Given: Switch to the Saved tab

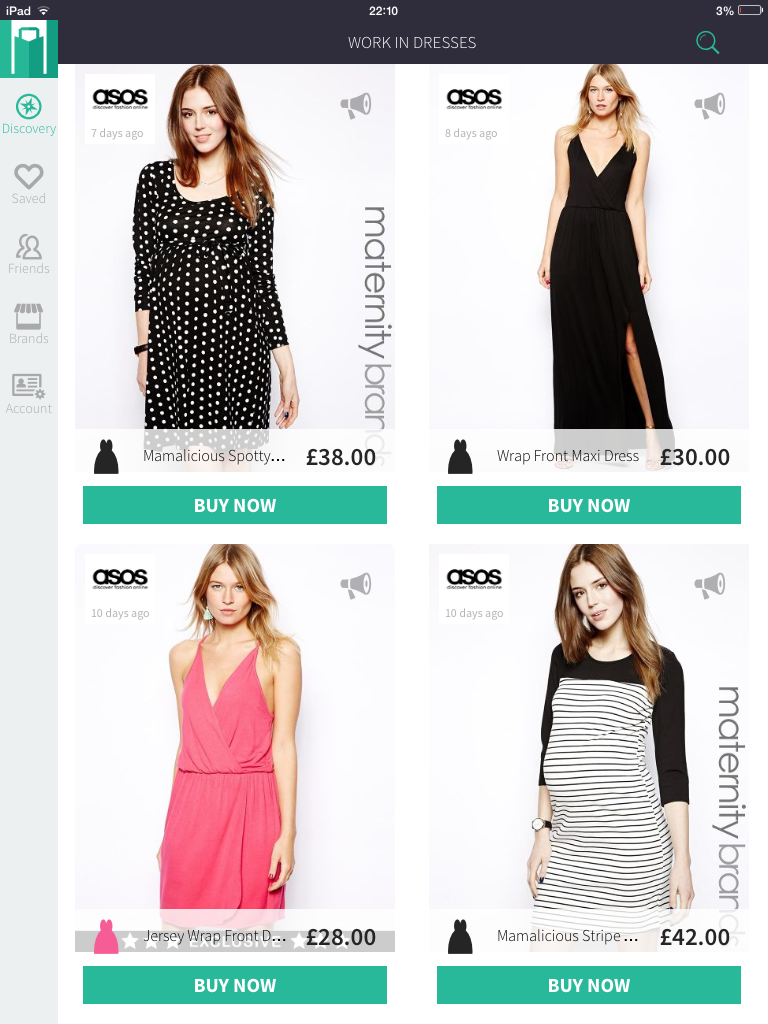Looking at the screenshot, I should [x=29, y=183].
